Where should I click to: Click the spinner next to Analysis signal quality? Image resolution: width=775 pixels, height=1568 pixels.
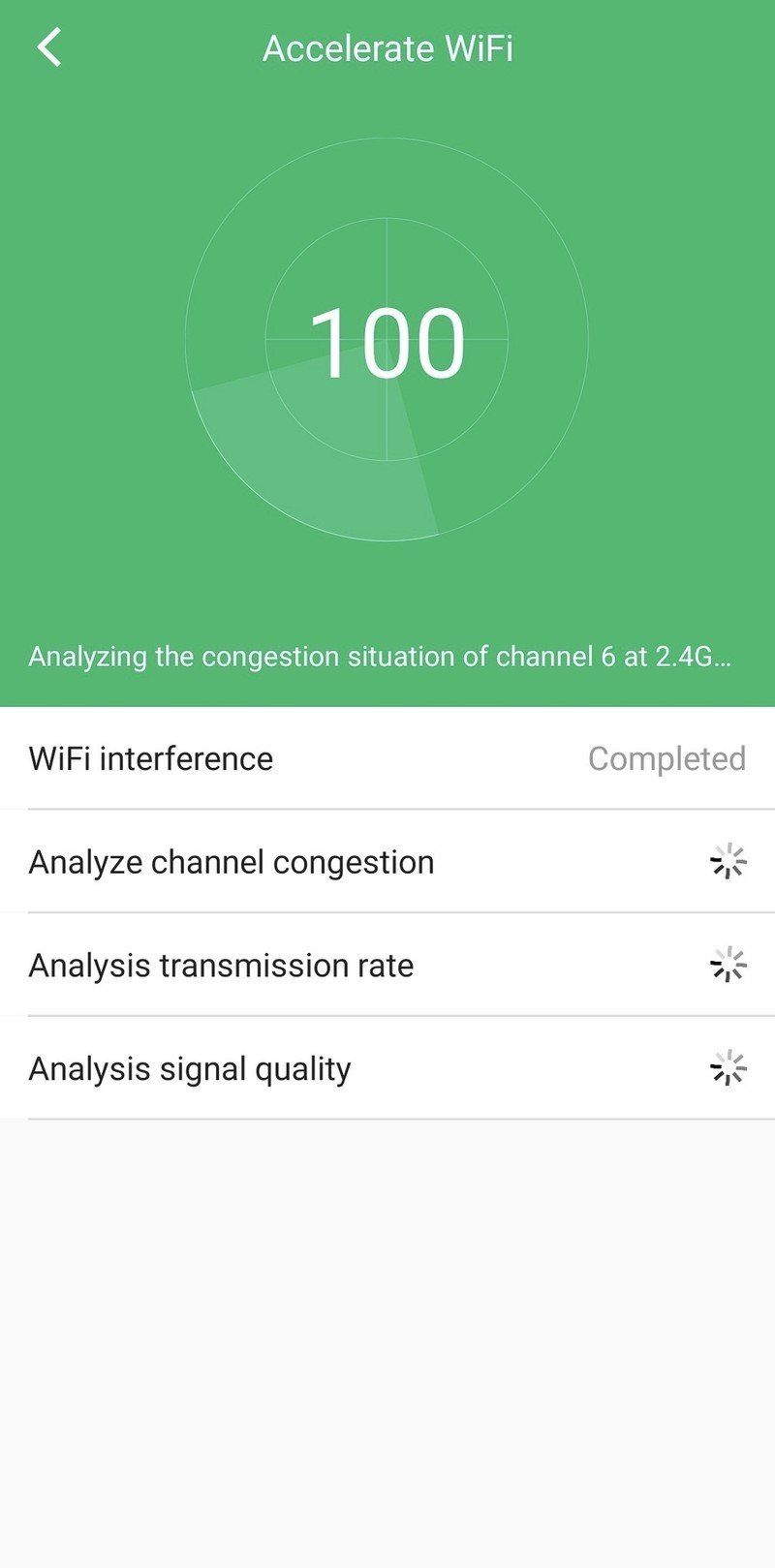tap(729, 1068)
